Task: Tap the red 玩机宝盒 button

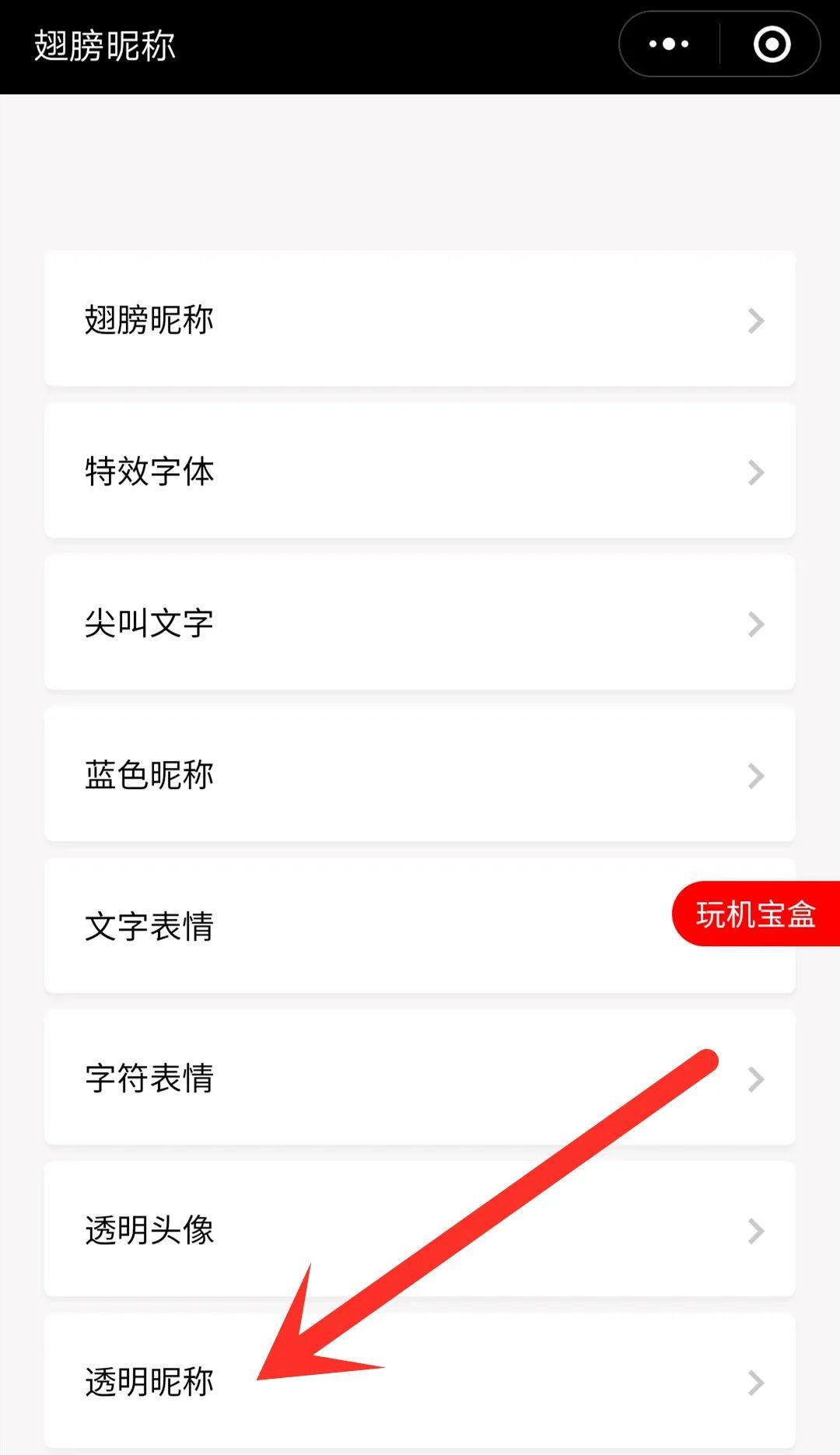Action: 755,914
